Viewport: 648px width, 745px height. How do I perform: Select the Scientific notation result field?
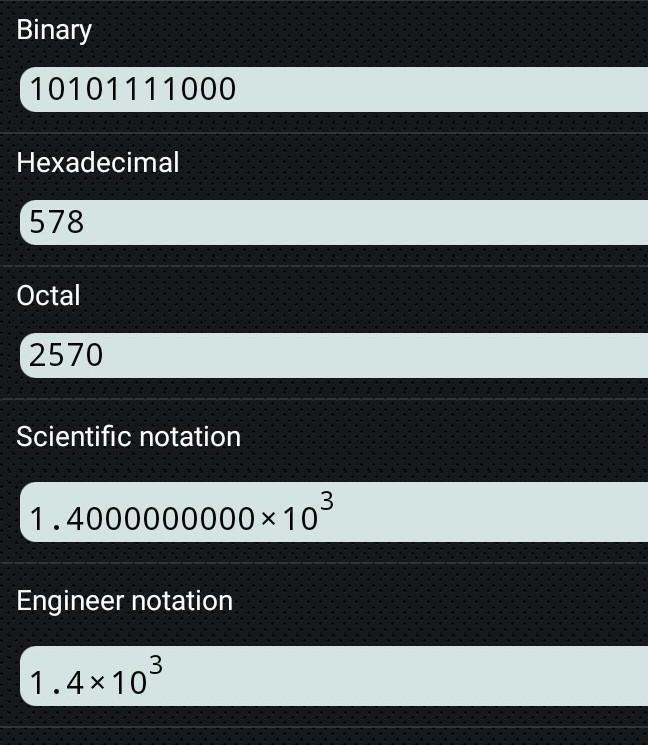tap(333, 512)
